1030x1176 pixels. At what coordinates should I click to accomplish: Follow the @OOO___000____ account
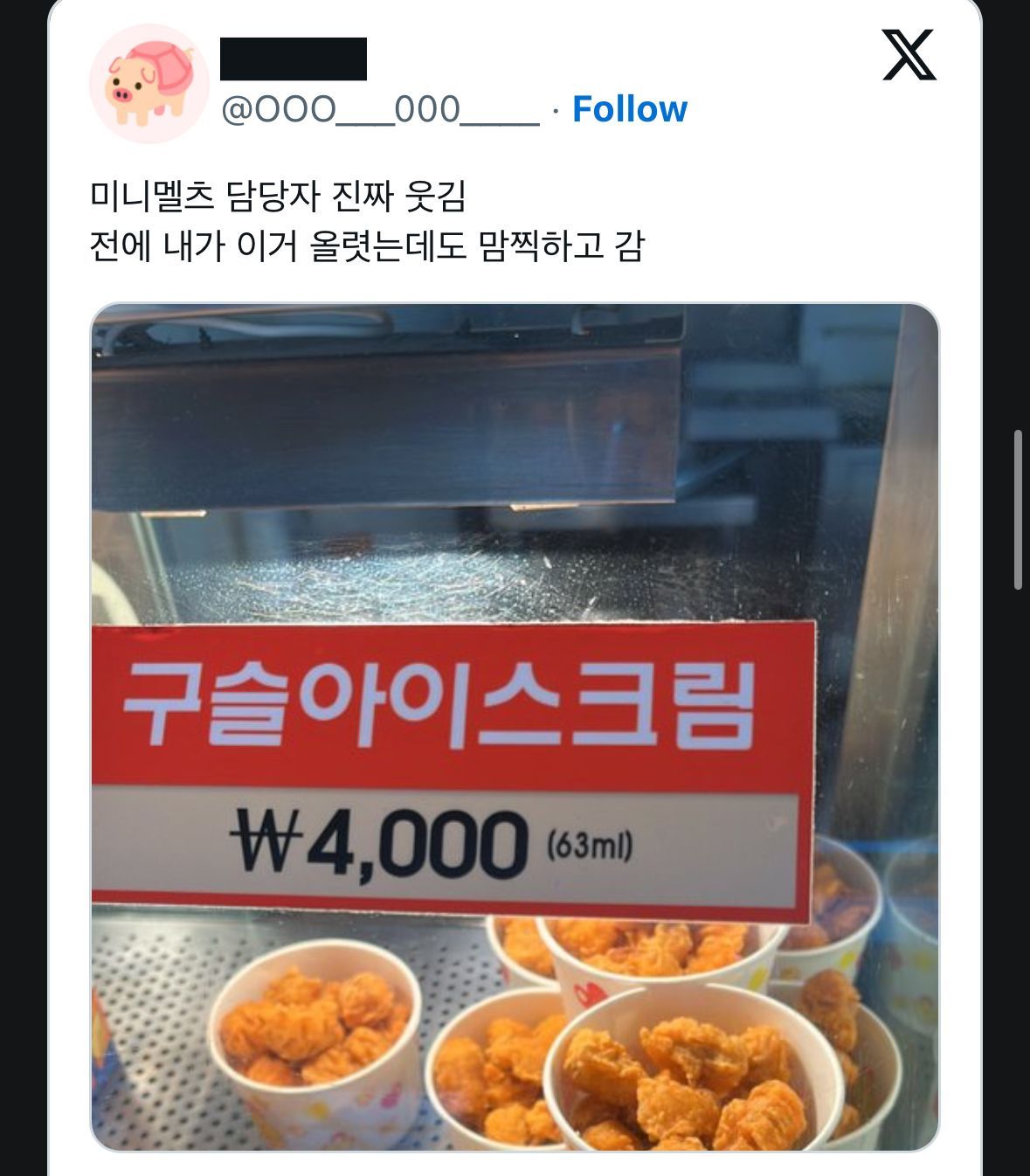pyautogui.click(x=629, y=109)
